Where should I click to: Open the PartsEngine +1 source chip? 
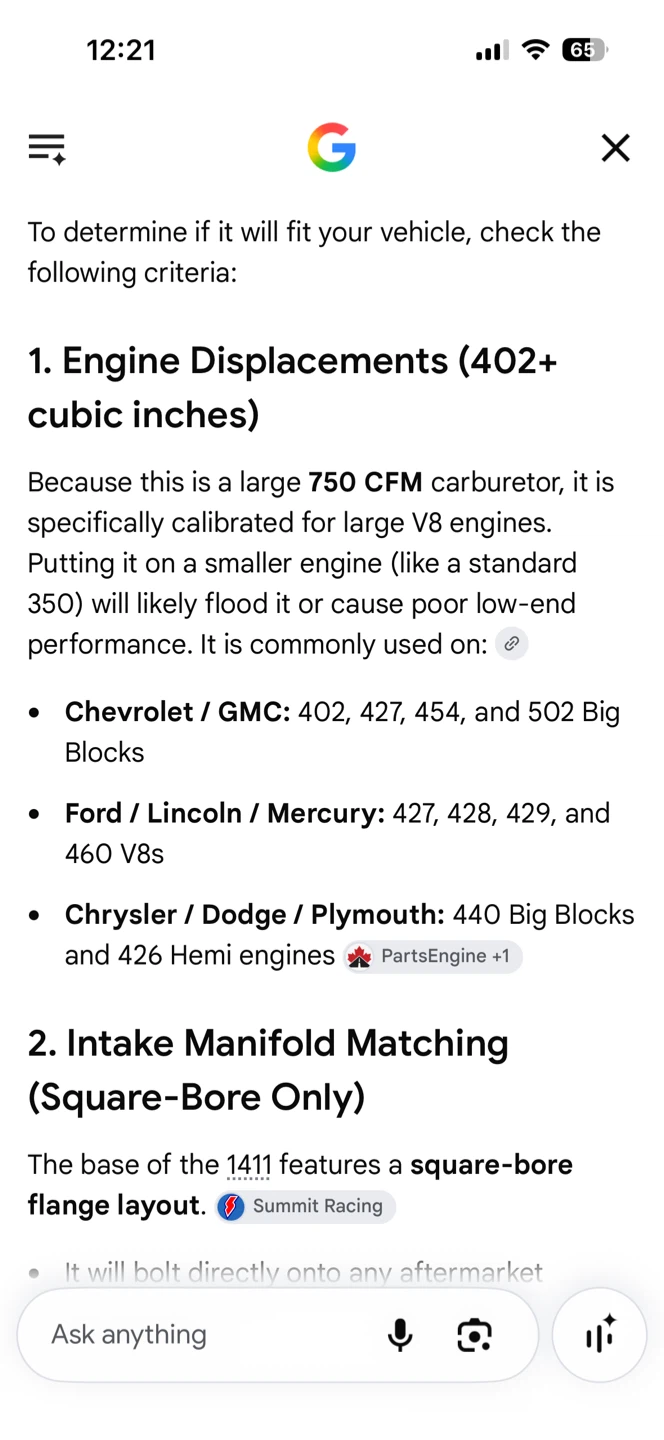tap(432, 956)
